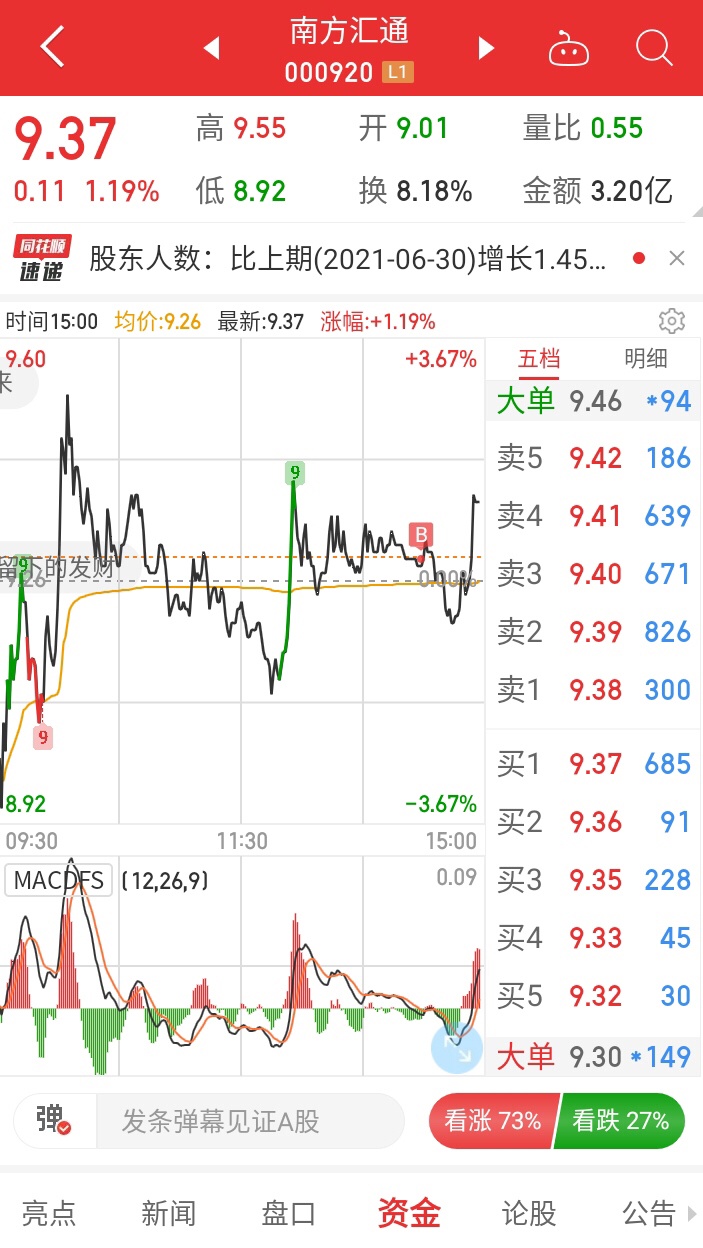Open chart settings gear
Screen dimensions: 703x1248
pyautogui.click(x=672, y=321)
